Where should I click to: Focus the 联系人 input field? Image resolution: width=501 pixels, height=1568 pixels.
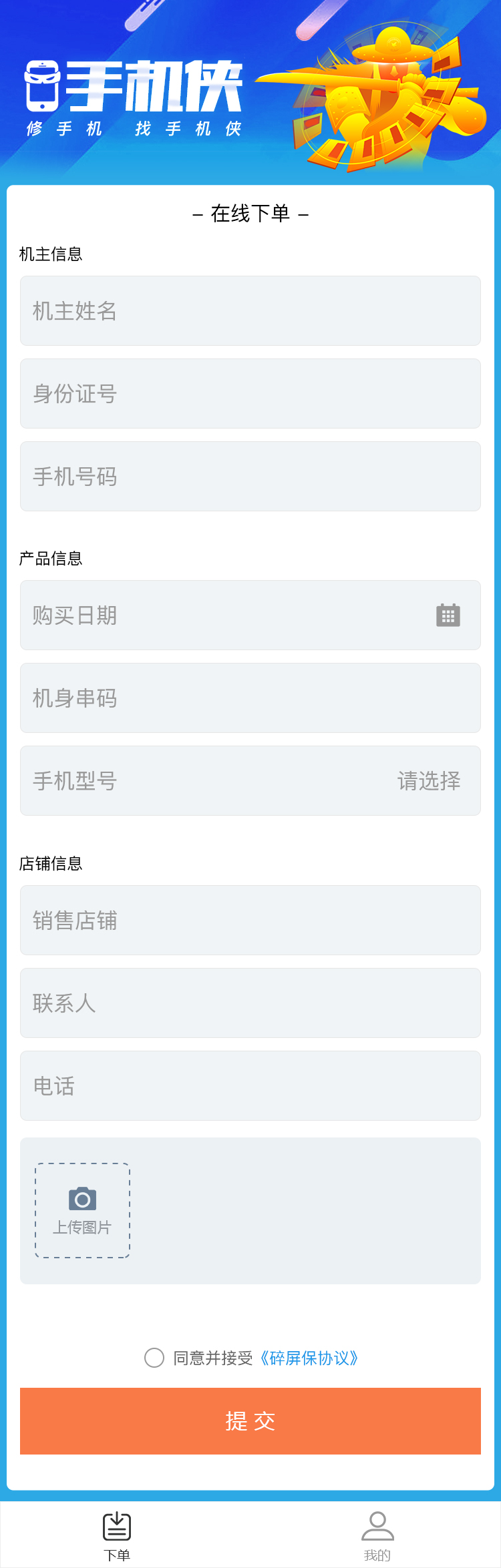click(x=250, y=1003)
